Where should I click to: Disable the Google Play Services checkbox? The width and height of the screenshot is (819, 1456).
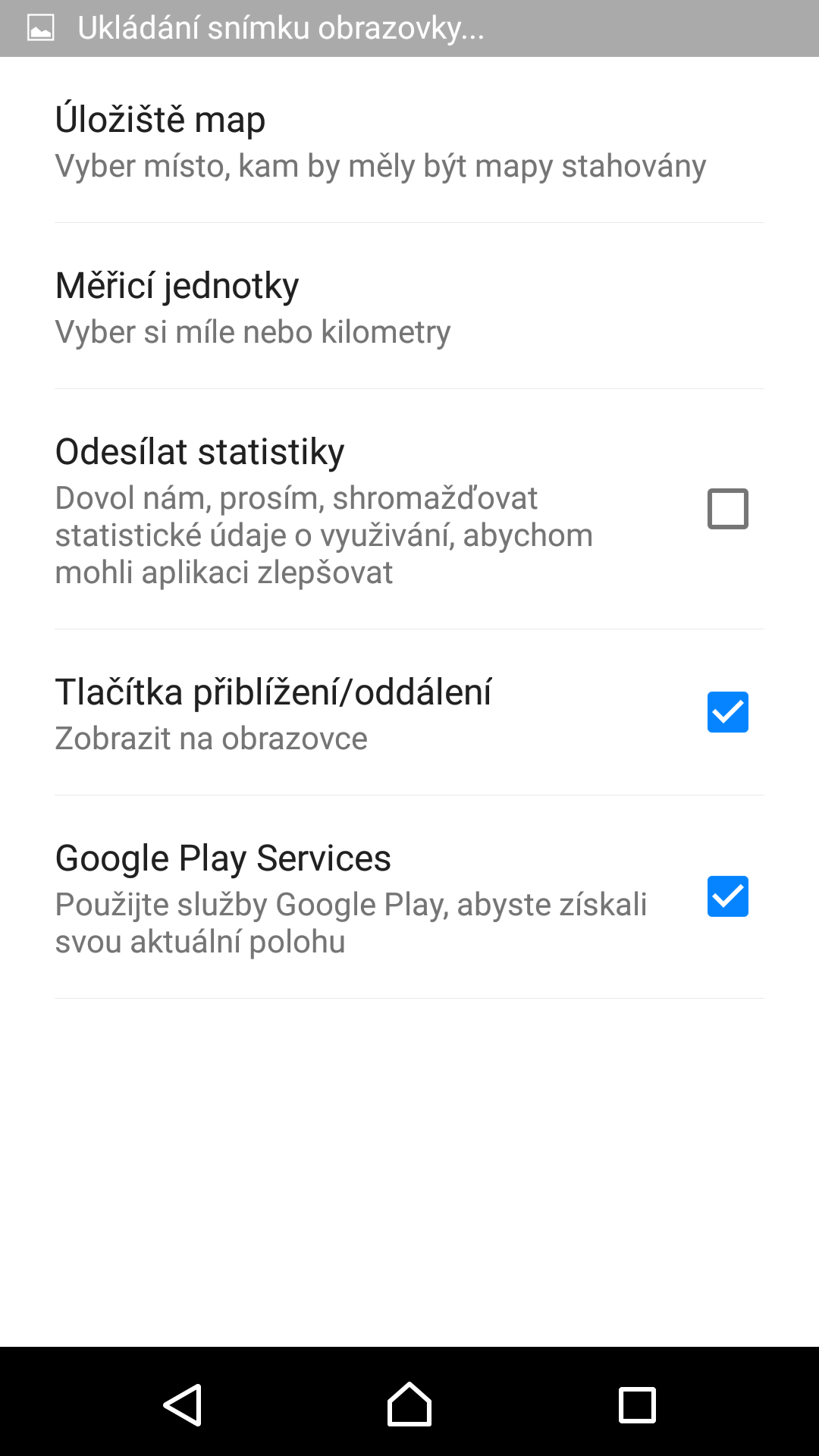coord(727,896)
